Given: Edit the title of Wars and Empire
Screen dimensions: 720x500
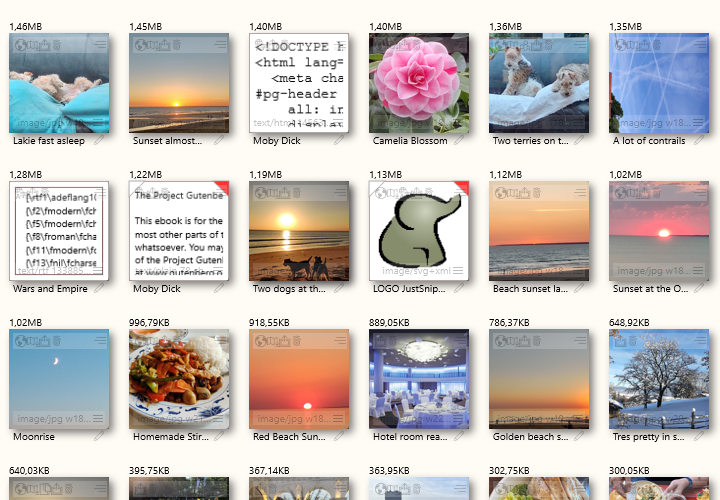Looking at the screenshot, I should point(100,288).
